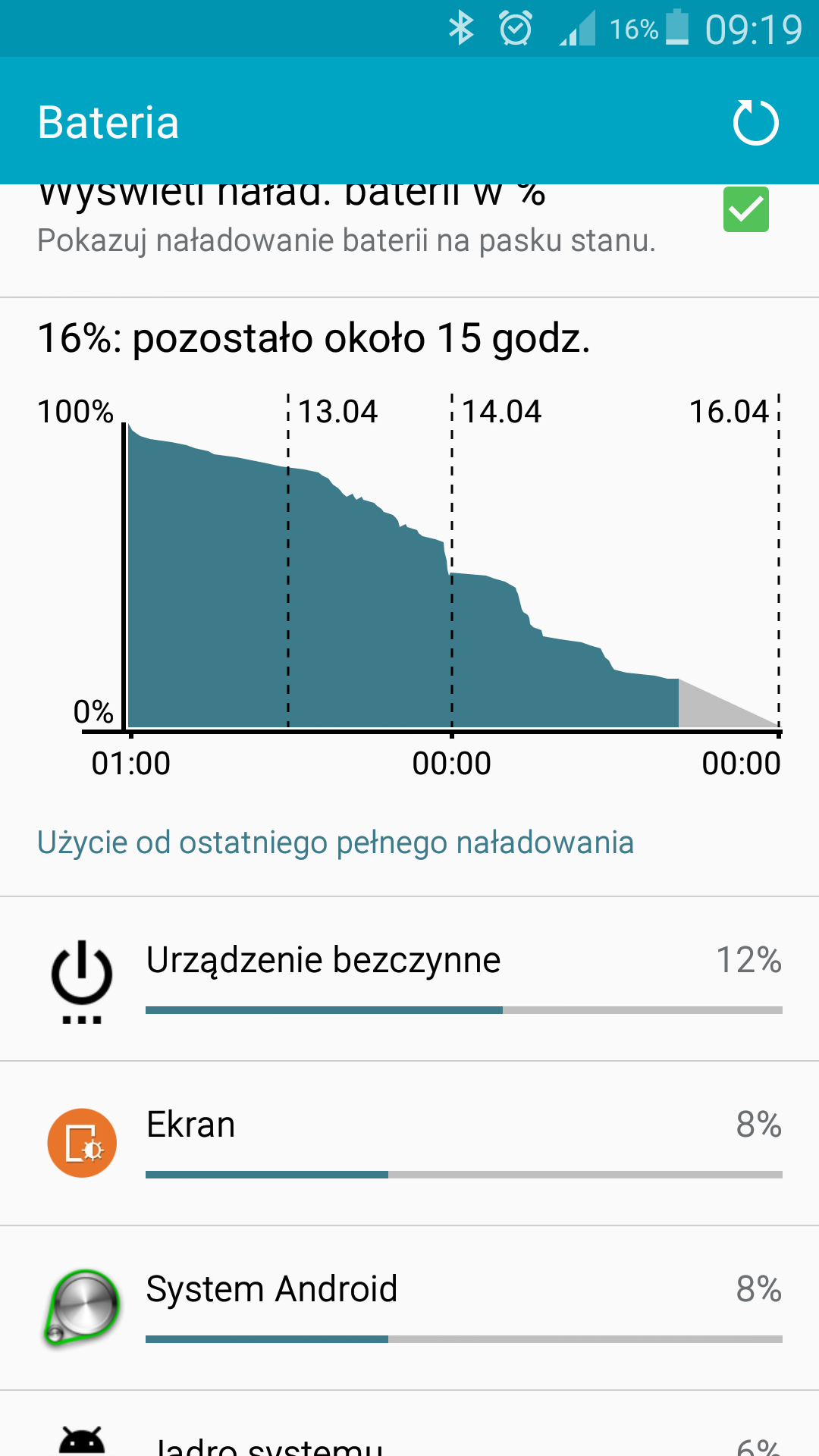Open Ekran battery usage details

(409, 1144)
